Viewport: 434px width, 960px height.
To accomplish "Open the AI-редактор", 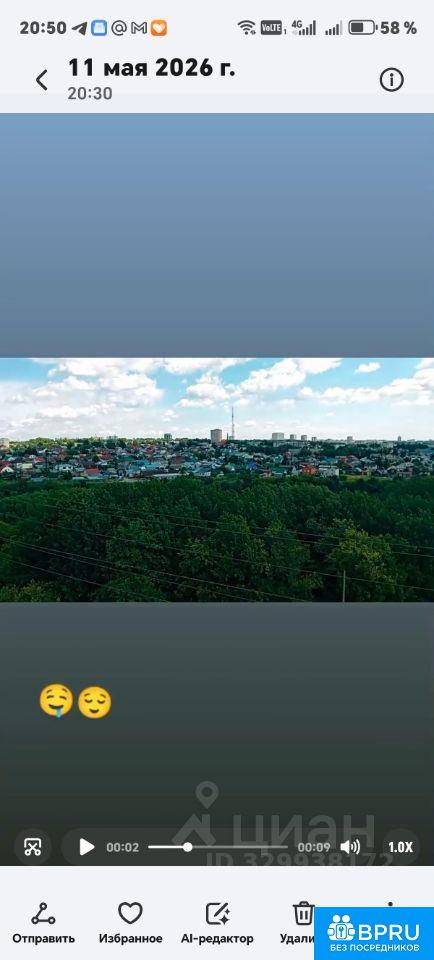I will click(x=217, y=924).
